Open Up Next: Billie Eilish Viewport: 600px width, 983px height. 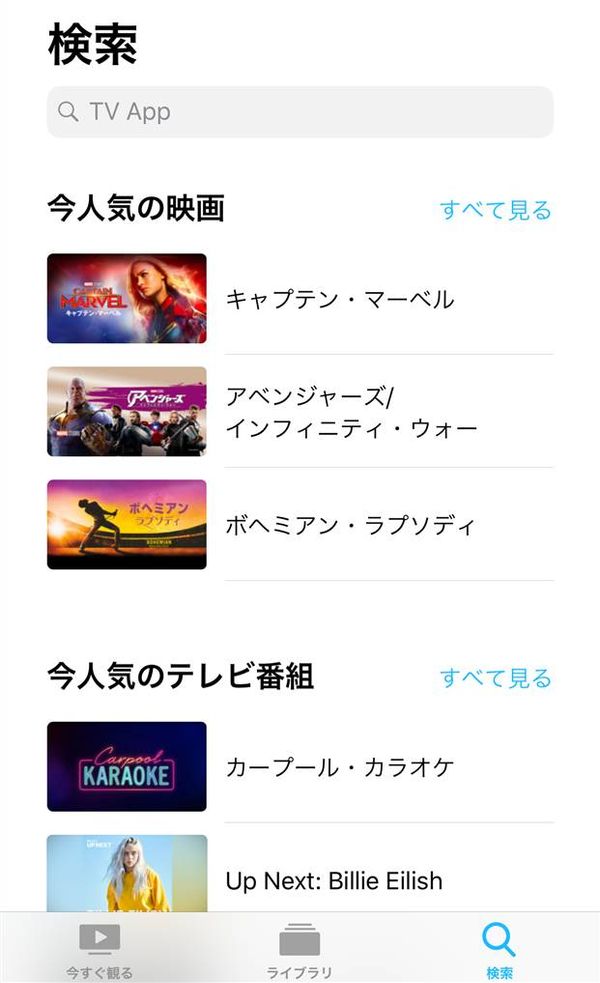point(300,874)
